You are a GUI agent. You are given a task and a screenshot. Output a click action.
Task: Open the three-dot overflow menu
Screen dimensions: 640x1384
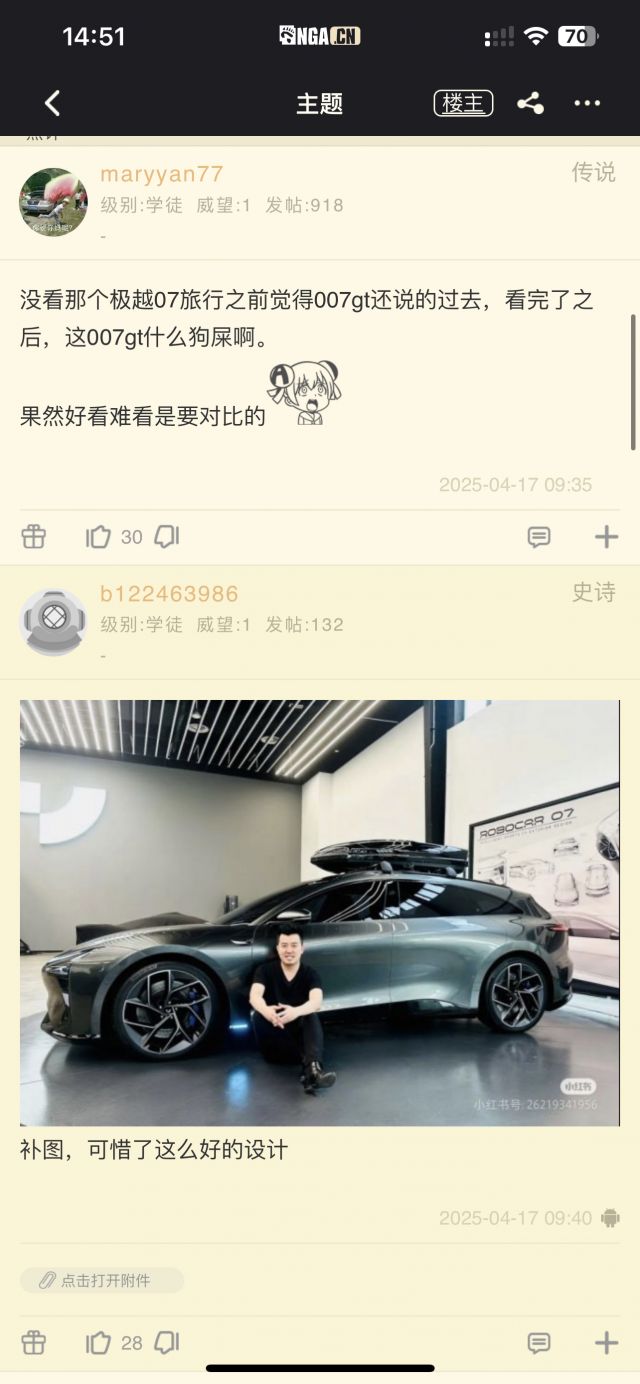tap(587, 103)
